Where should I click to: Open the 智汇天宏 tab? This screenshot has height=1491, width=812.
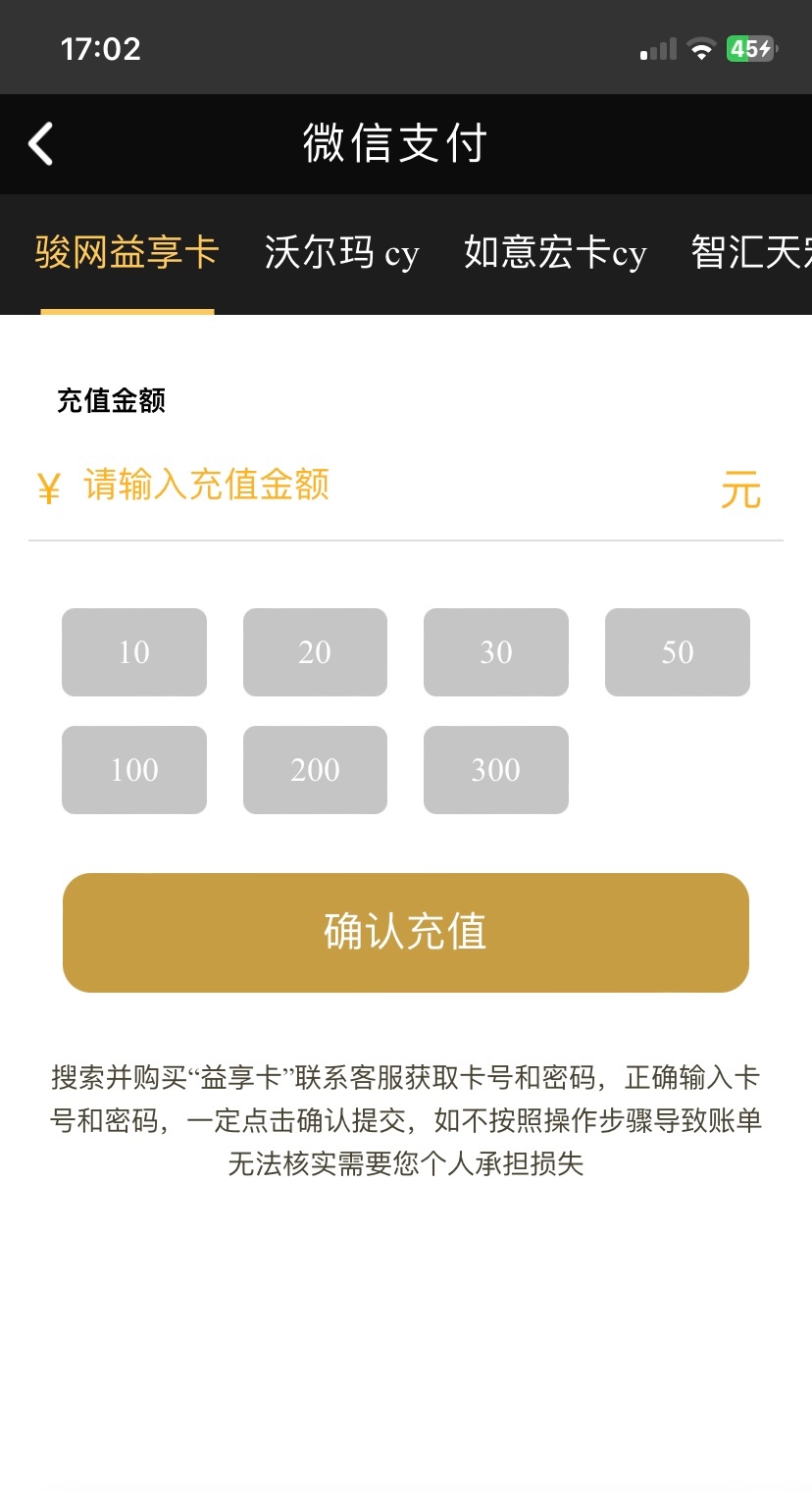751,253
